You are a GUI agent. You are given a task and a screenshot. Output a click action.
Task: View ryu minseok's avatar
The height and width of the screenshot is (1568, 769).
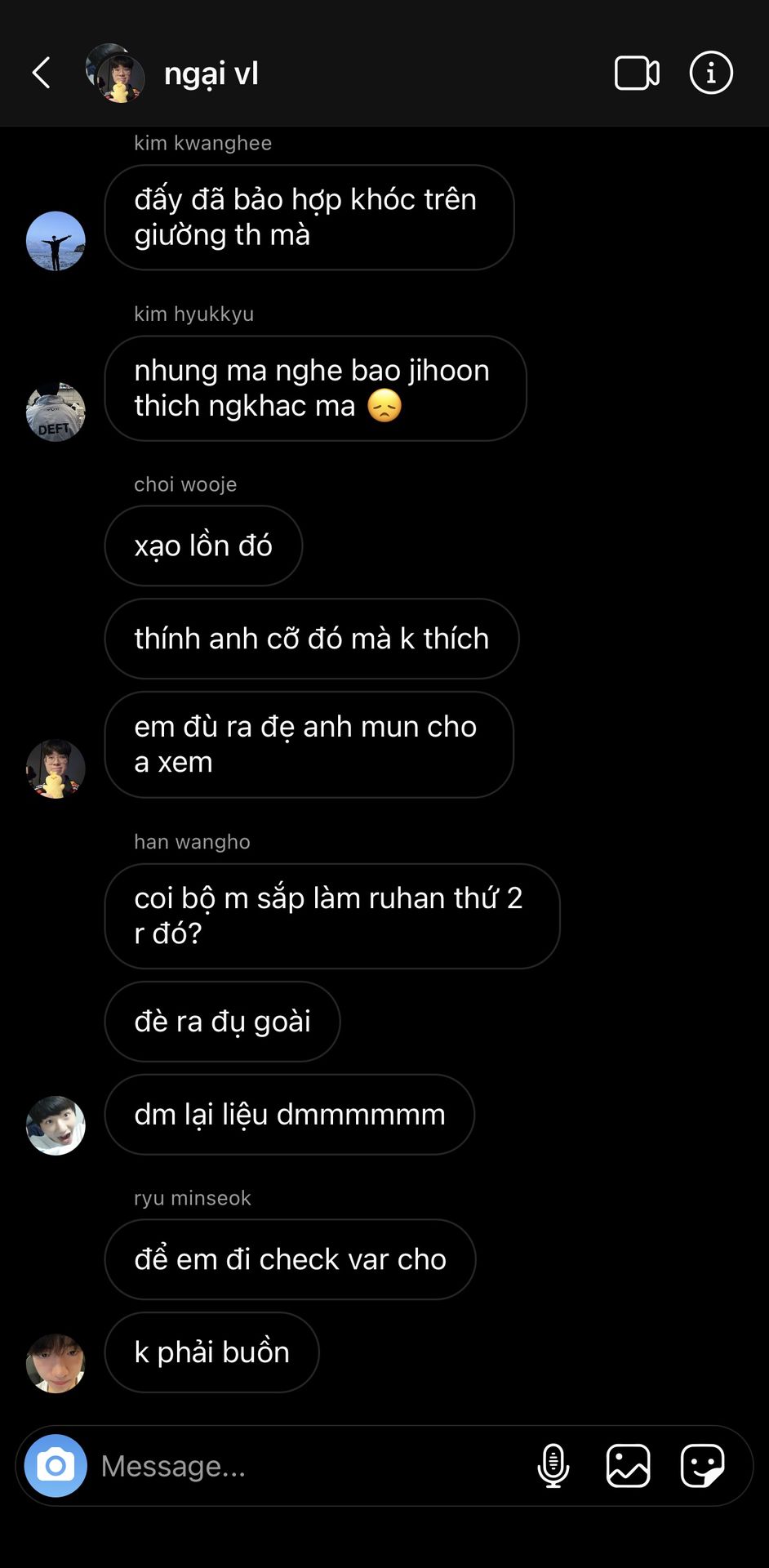pos(56,1363)
